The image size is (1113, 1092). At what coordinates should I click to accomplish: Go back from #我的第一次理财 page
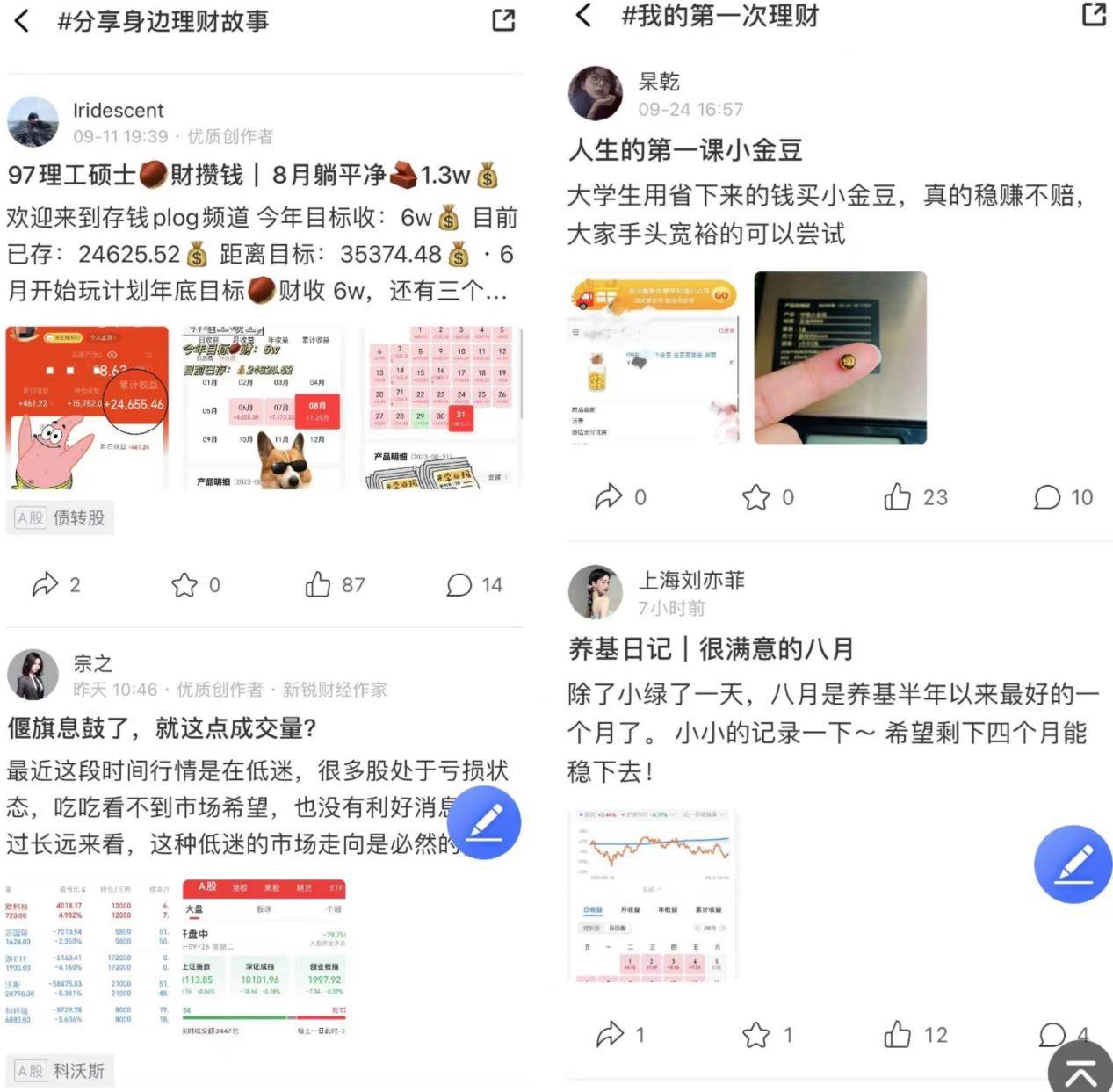coord(583,15)
